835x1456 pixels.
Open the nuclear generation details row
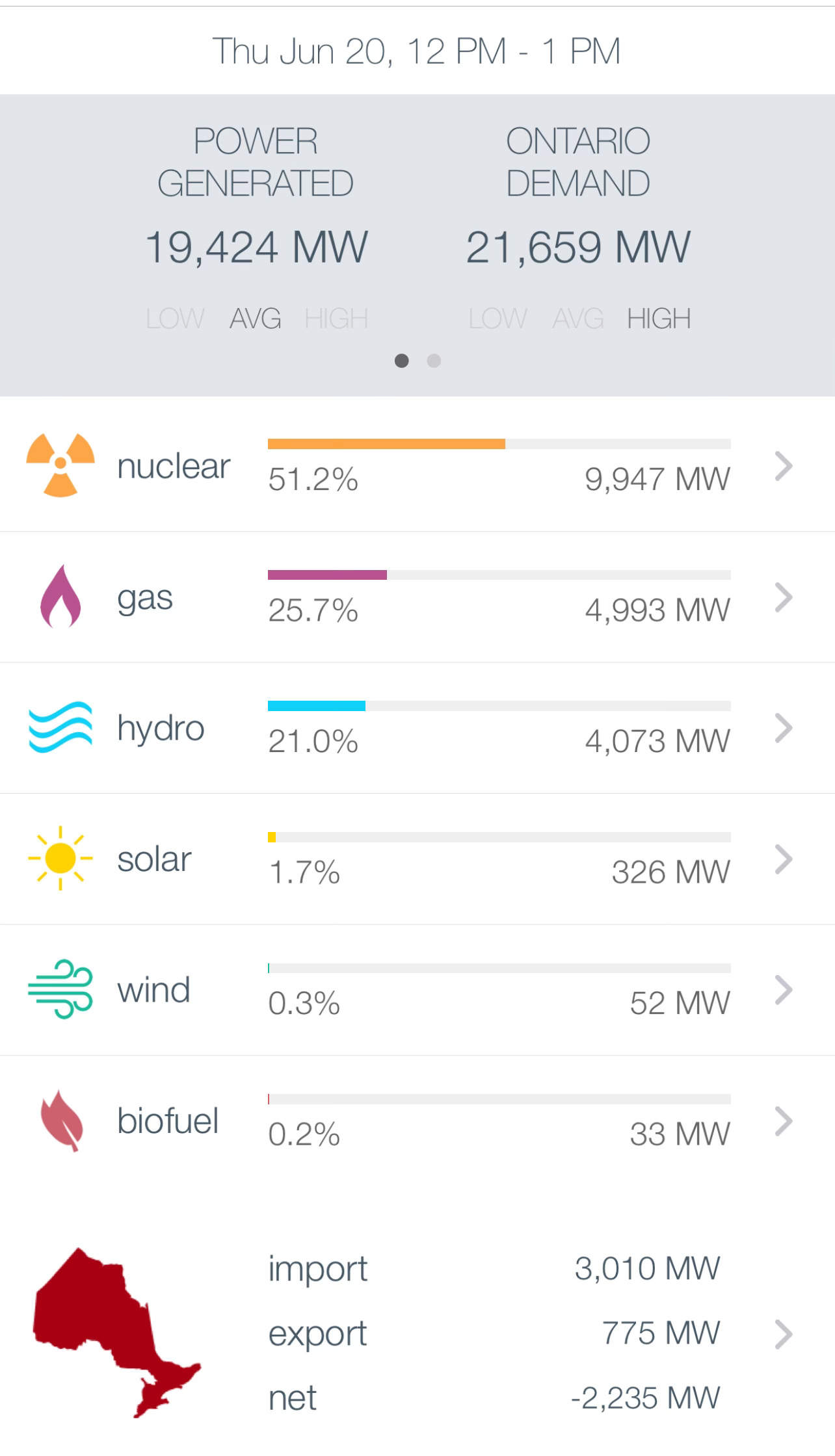click(417, 465)
